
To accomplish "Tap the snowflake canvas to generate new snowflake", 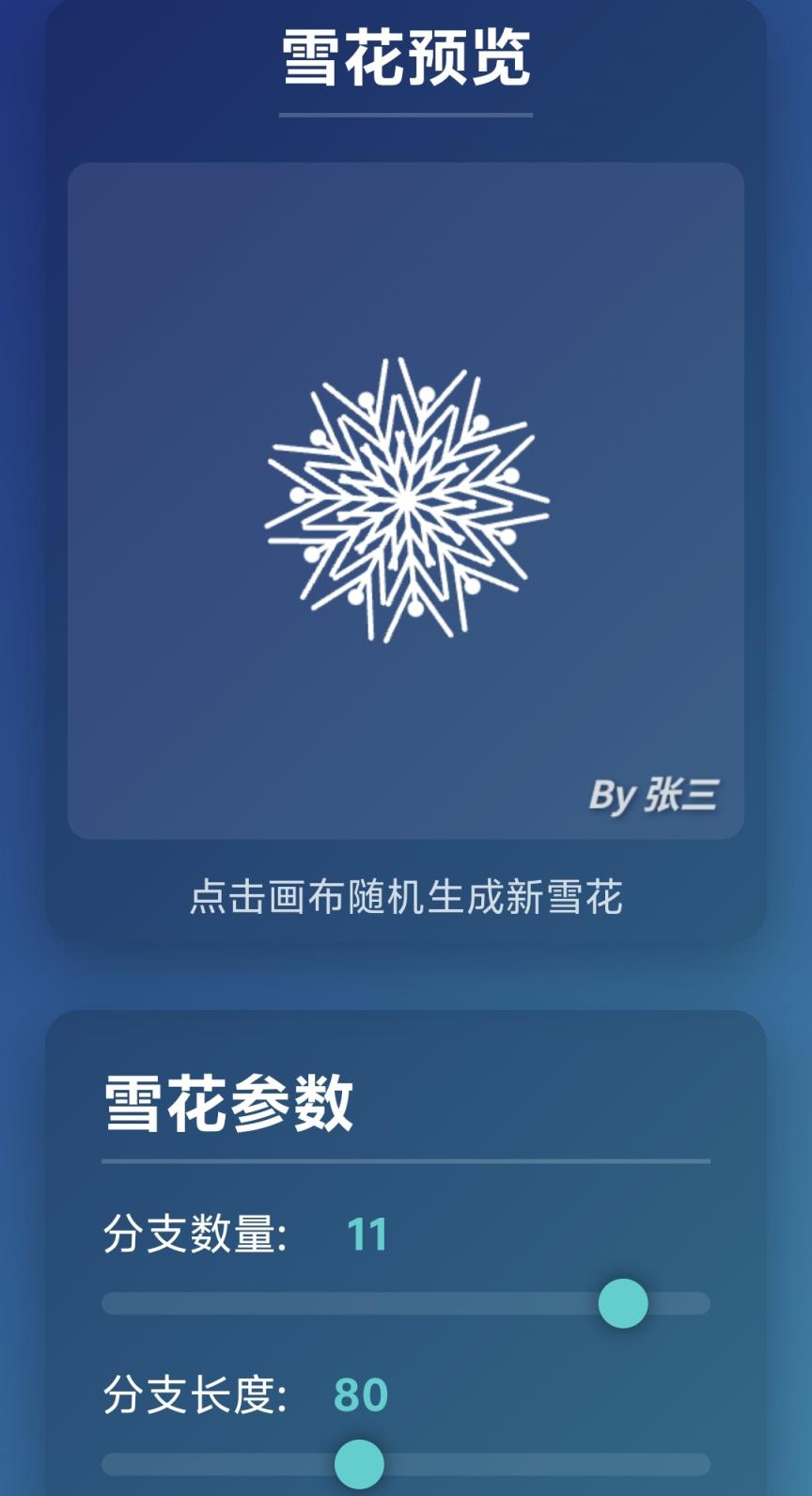I will click(x=406, y=500).
